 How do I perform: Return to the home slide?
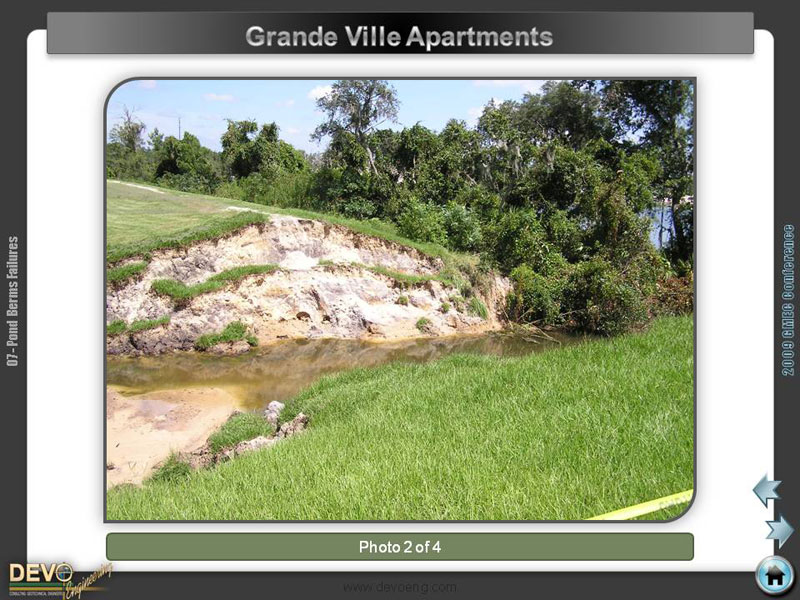[774, 575]
